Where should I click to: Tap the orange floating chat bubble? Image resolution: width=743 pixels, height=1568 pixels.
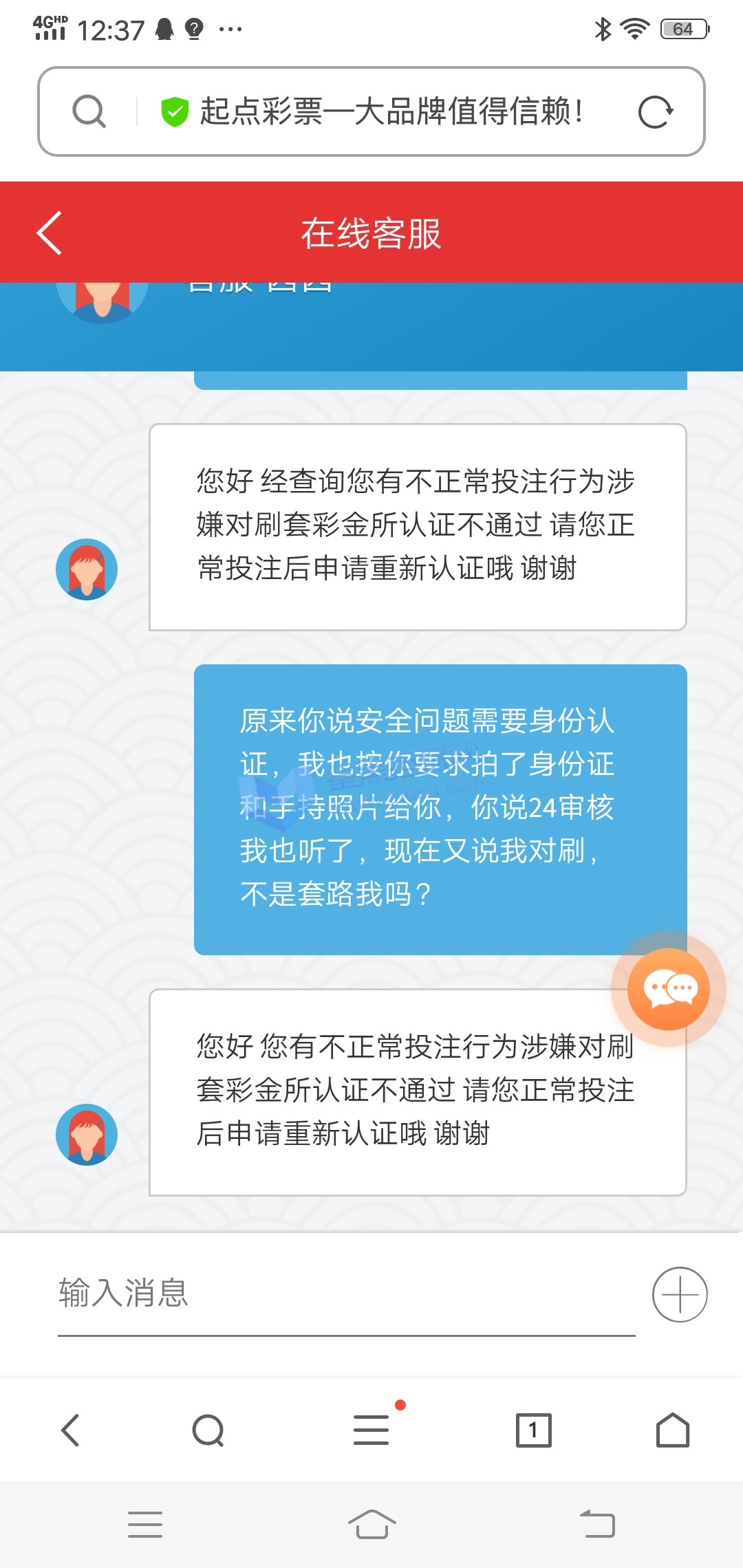669,989
